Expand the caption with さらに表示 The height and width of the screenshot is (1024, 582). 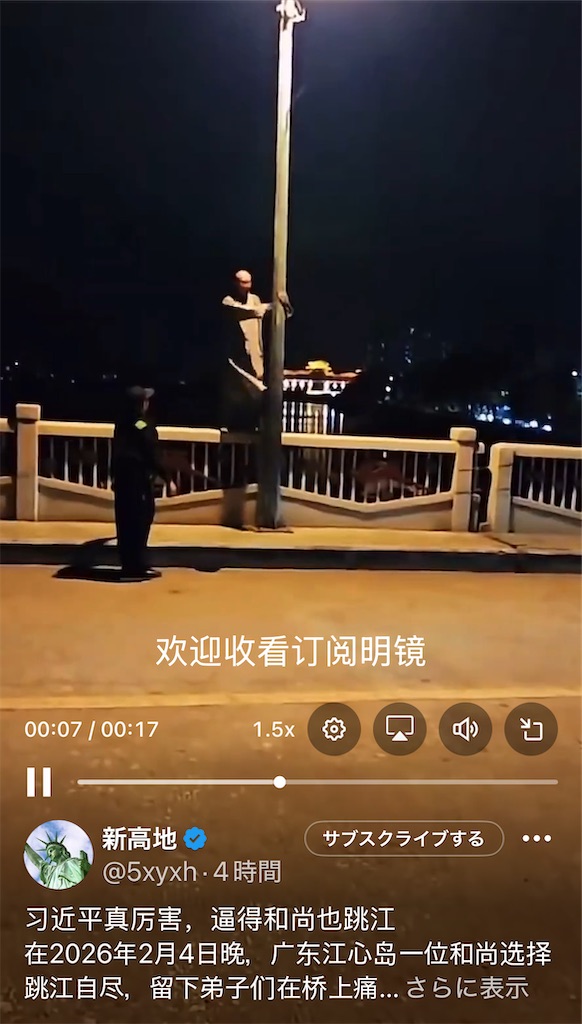(x=467, y=988)
